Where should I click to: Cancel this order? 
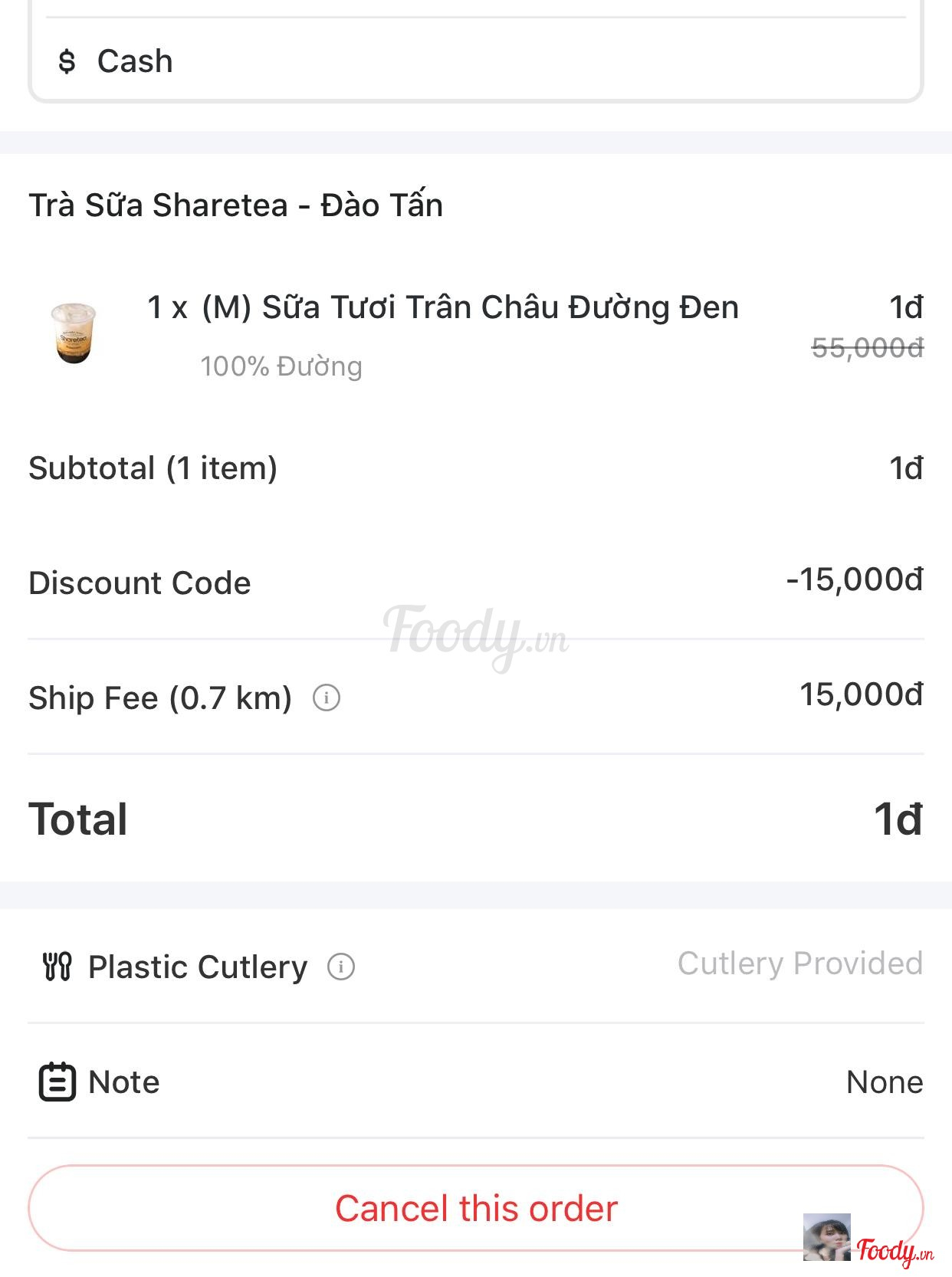pos(475,1209)
